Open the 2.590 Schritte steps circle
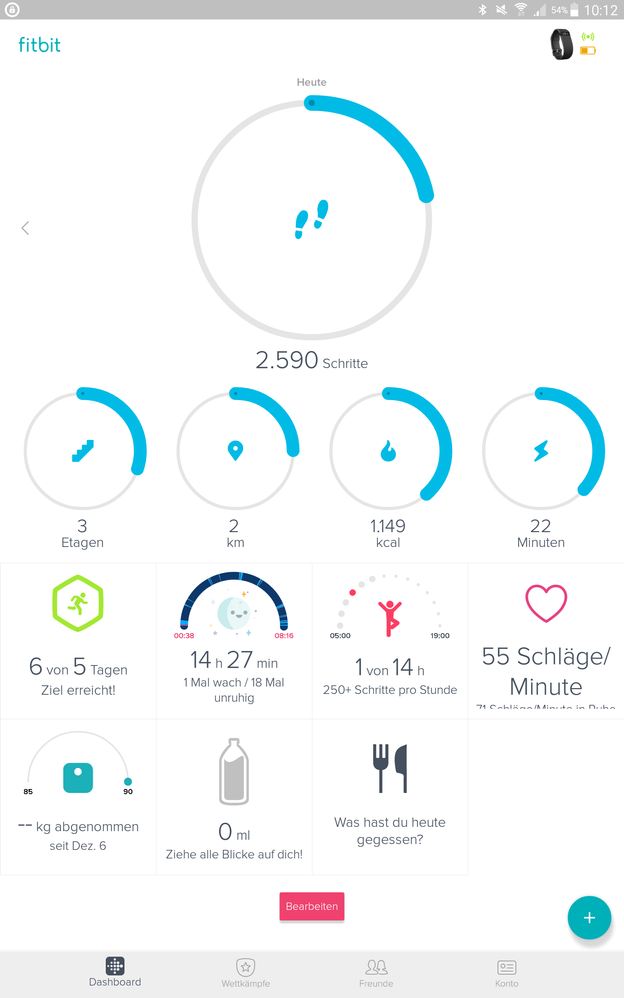 312,218
